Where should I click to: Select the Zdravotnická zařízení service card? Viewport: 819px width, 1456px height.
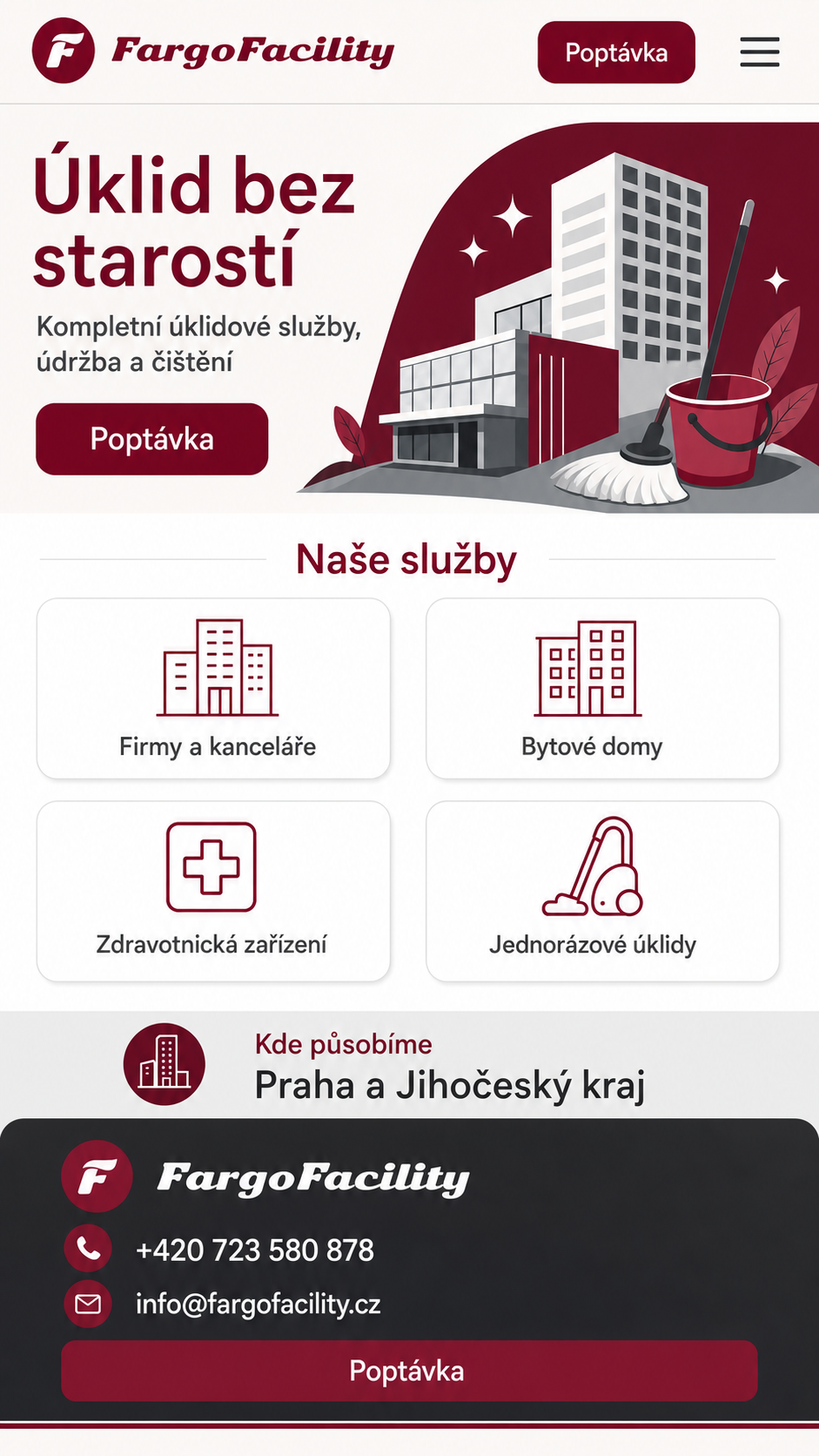tap(213, 891)
